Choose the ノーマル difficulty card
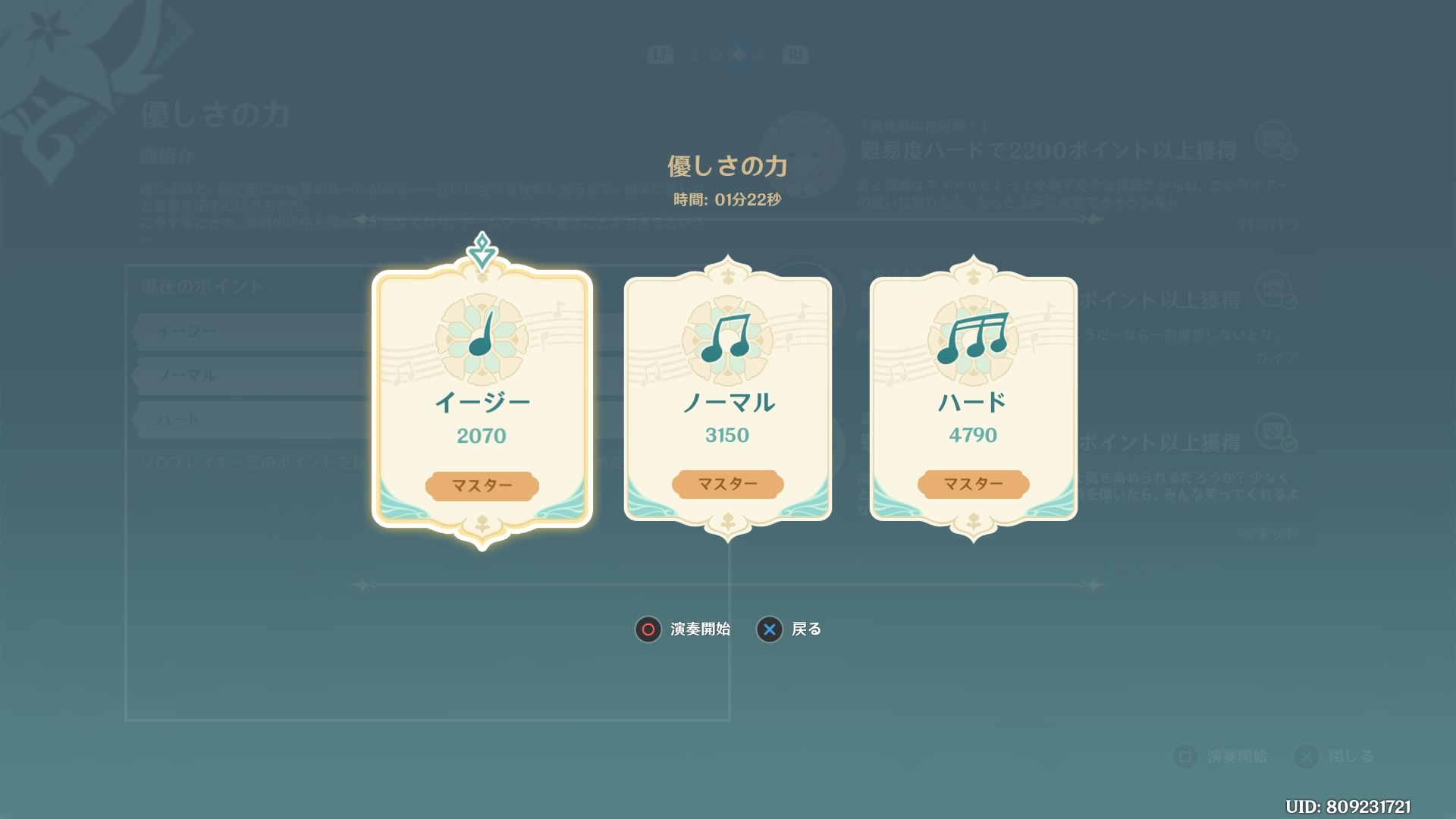 click(x=727, y=398)
